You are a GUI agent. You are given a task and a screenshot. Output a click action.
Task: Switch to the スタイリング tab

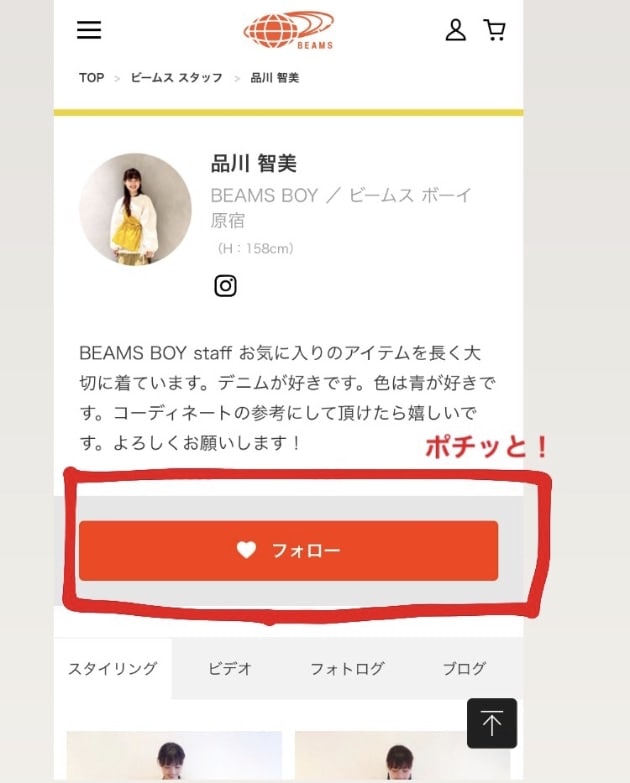coord(112,669)
